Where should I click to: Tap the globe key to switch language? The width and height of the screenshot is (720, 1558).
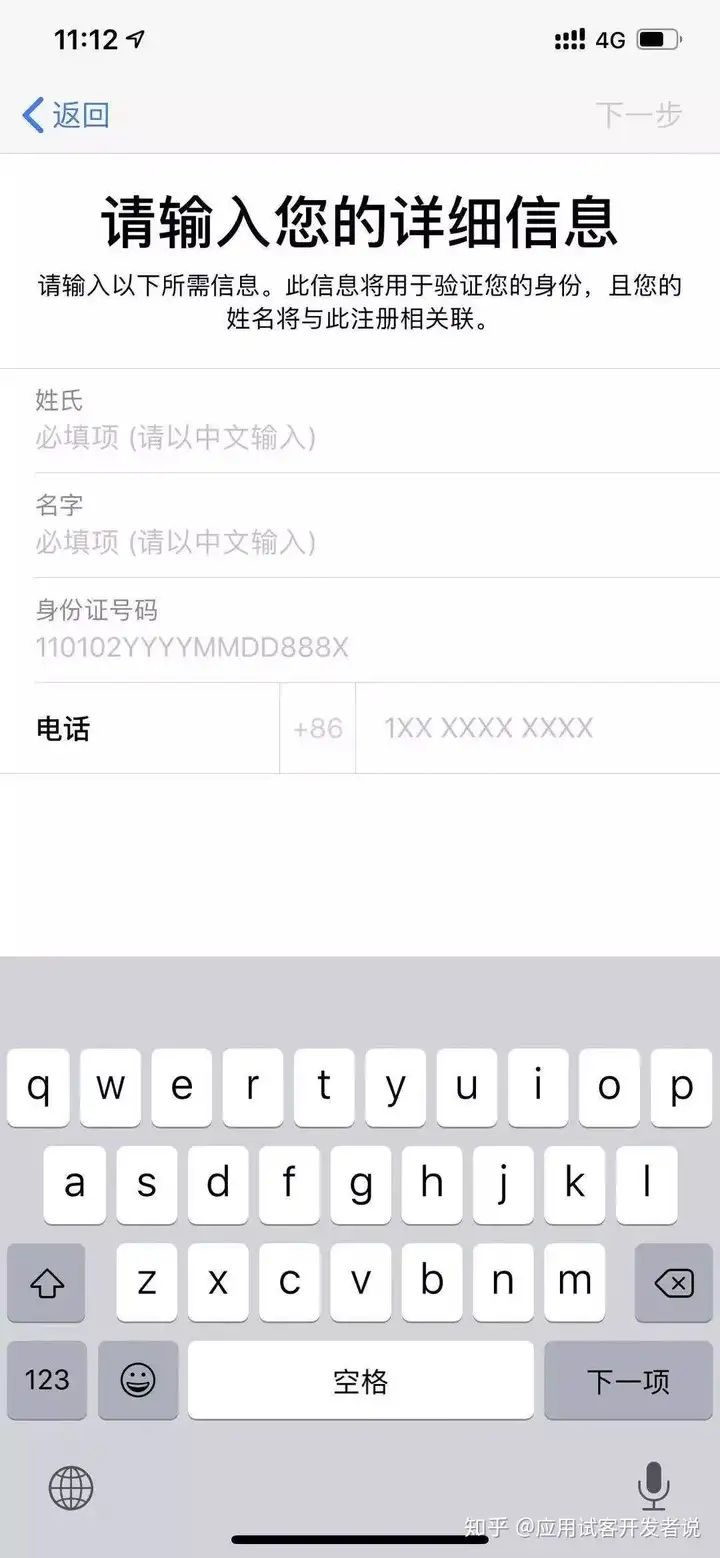tap(71, 1488)
